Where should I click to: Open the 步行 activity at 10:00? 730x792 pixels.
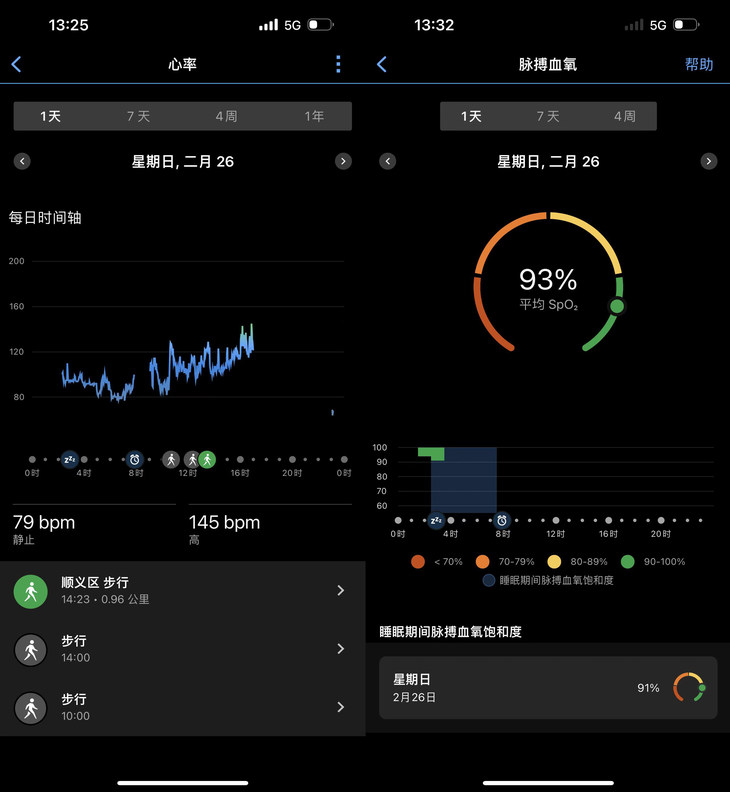182,707
